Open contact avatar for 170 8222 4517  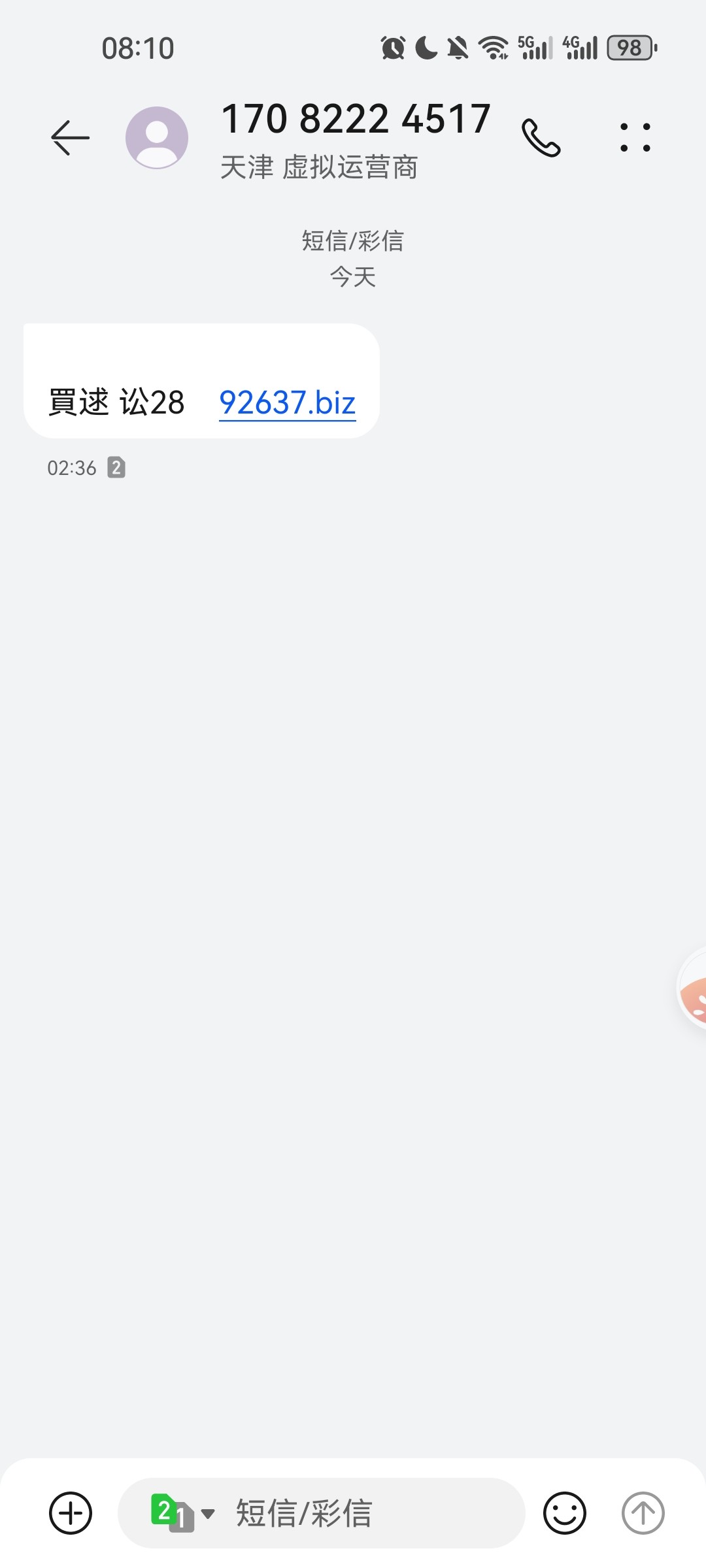coord(157,138)
